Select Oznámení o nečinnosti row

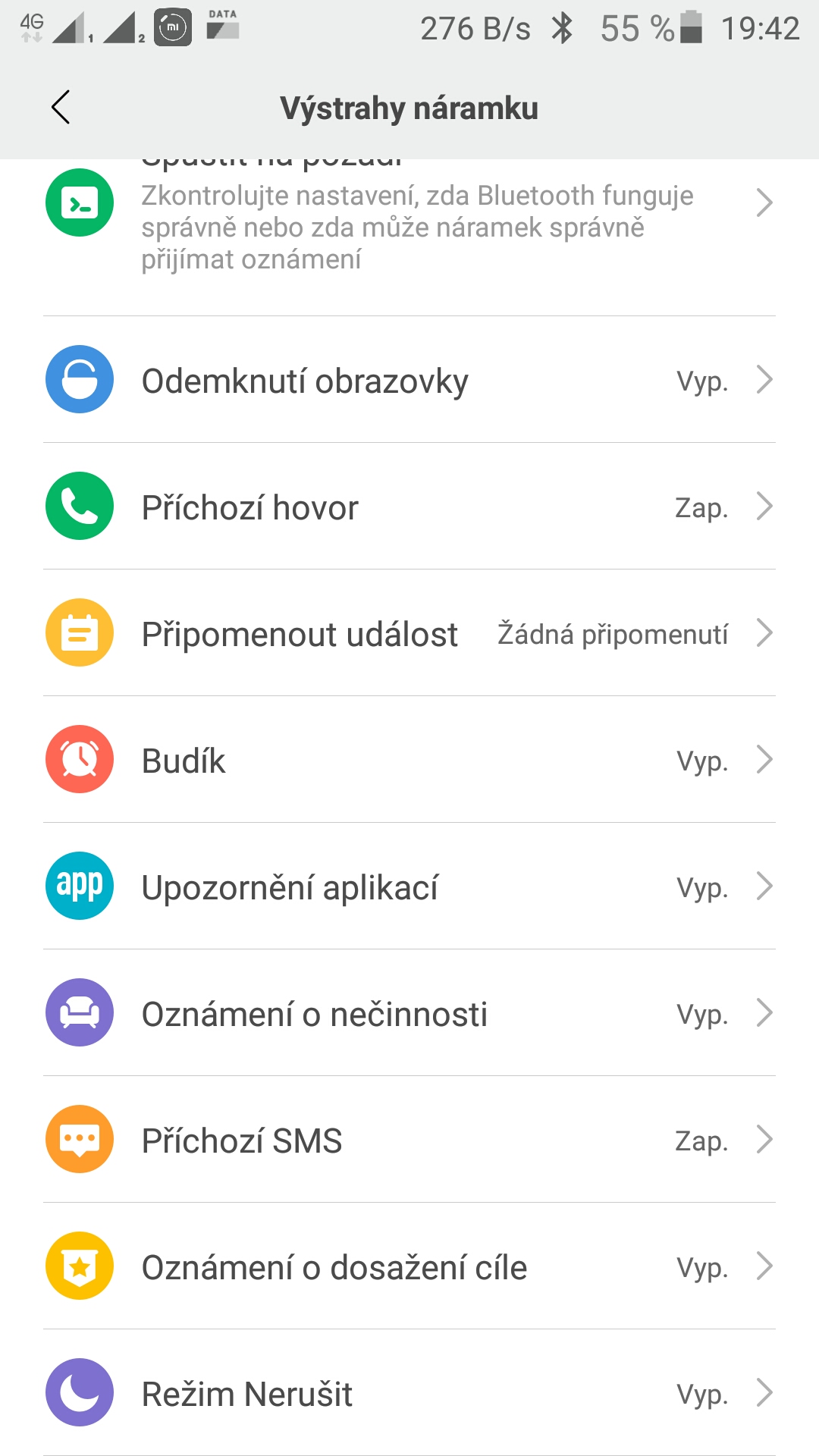click(409, 1013)
